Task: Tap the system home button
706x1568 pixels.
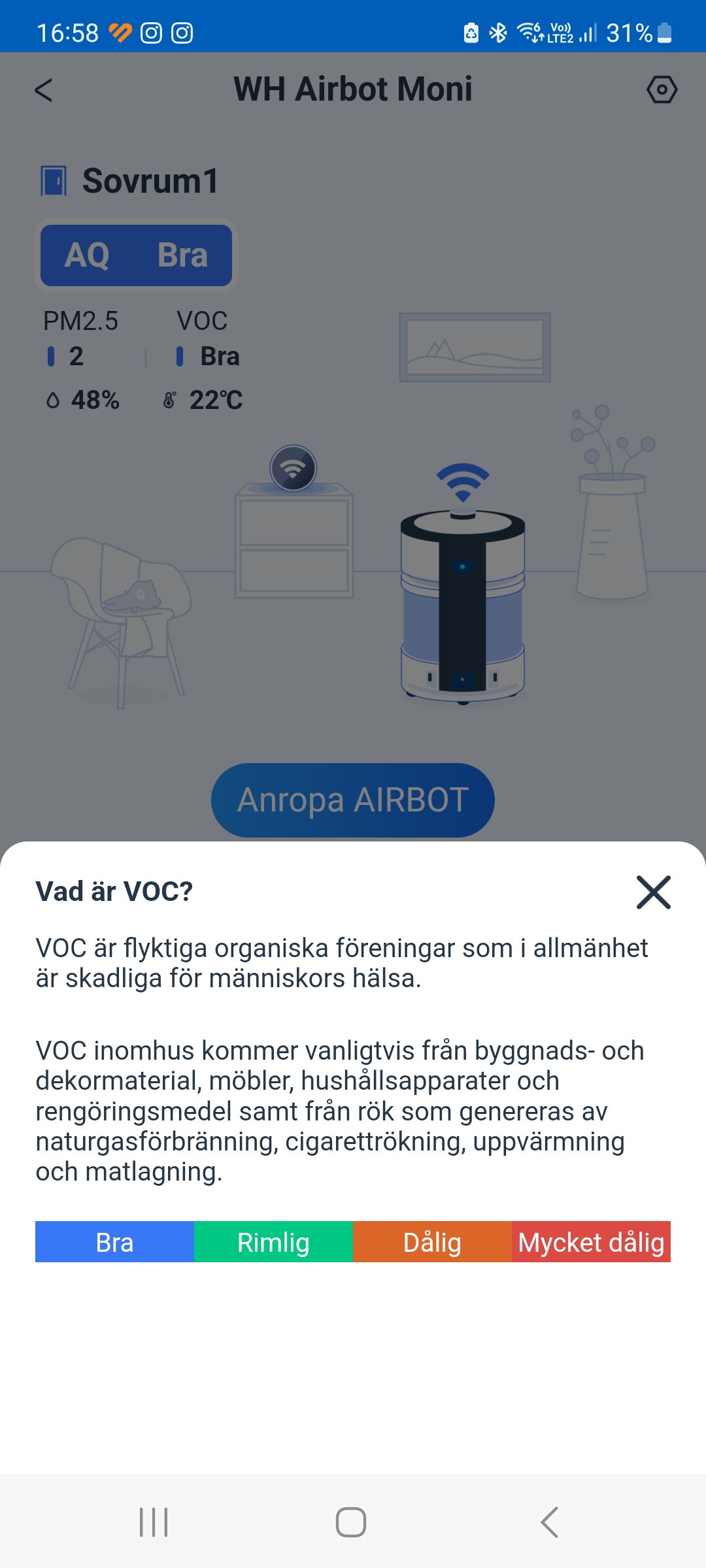Action: coord(351,1522)
